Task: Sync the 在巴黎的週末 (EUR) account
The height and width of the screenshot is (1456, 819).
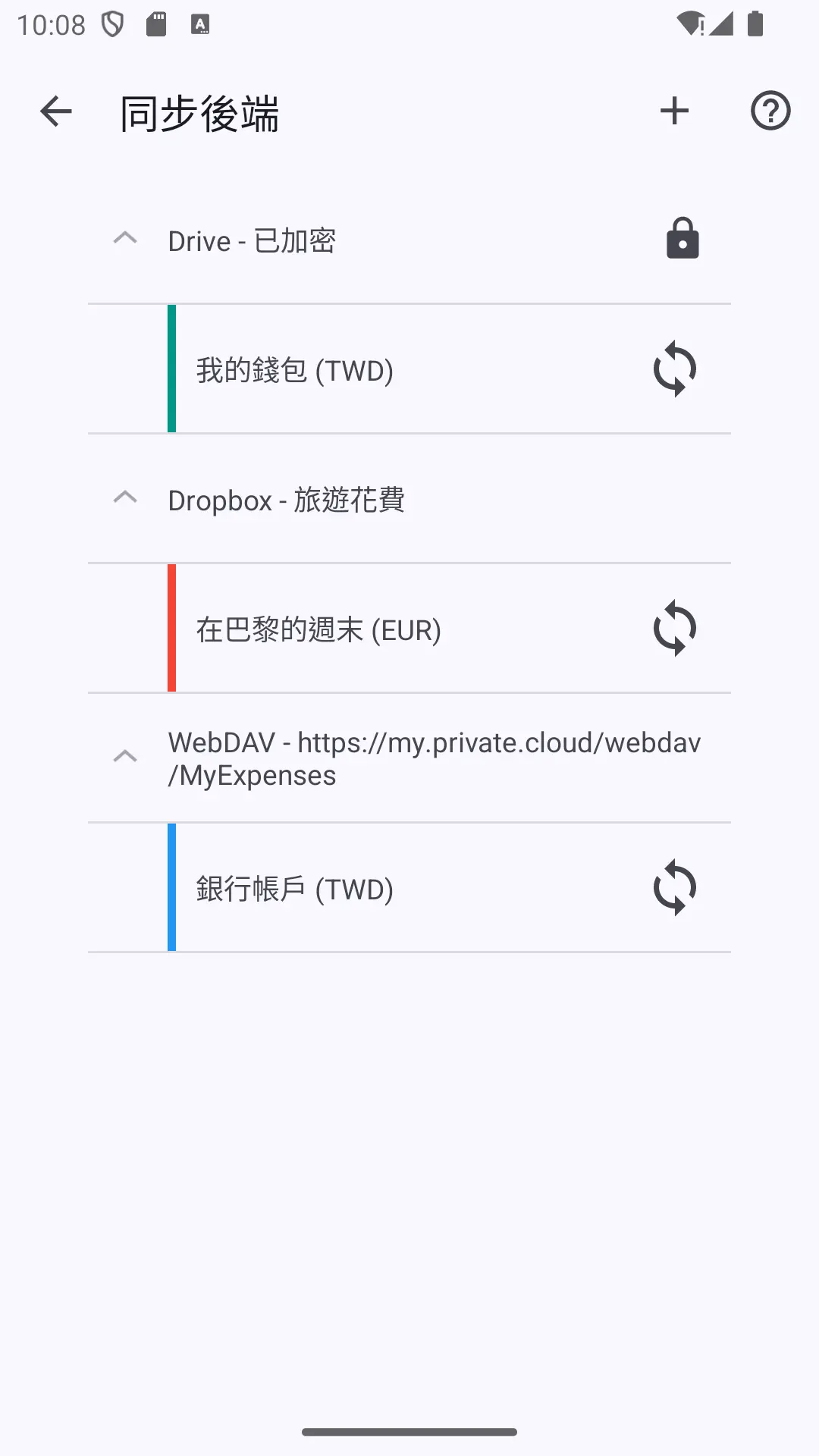Action: point(675,629)
